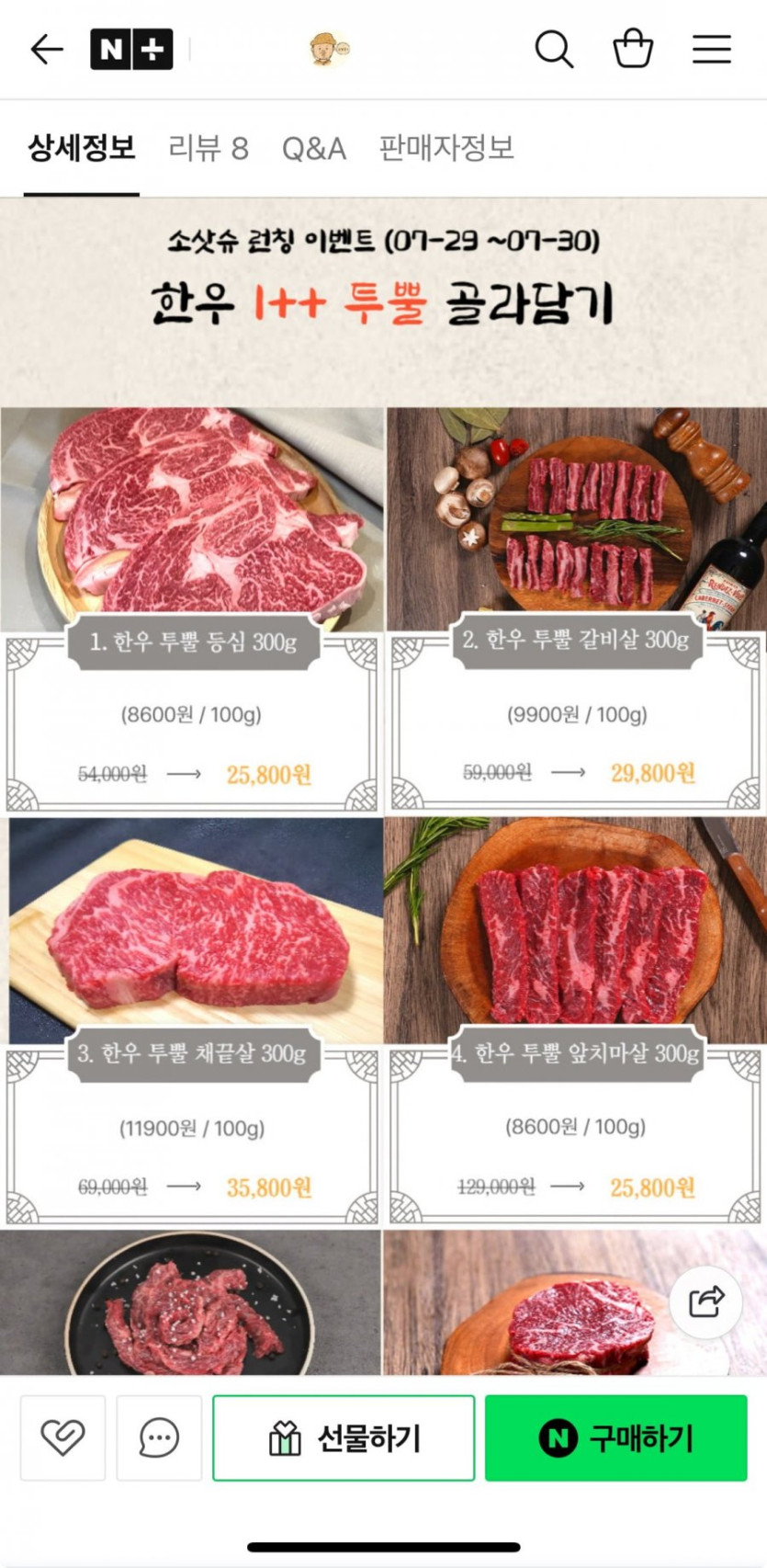The image size is (767, 1568).
Task: Open the hamburger menu
Action: click(711, 49)
